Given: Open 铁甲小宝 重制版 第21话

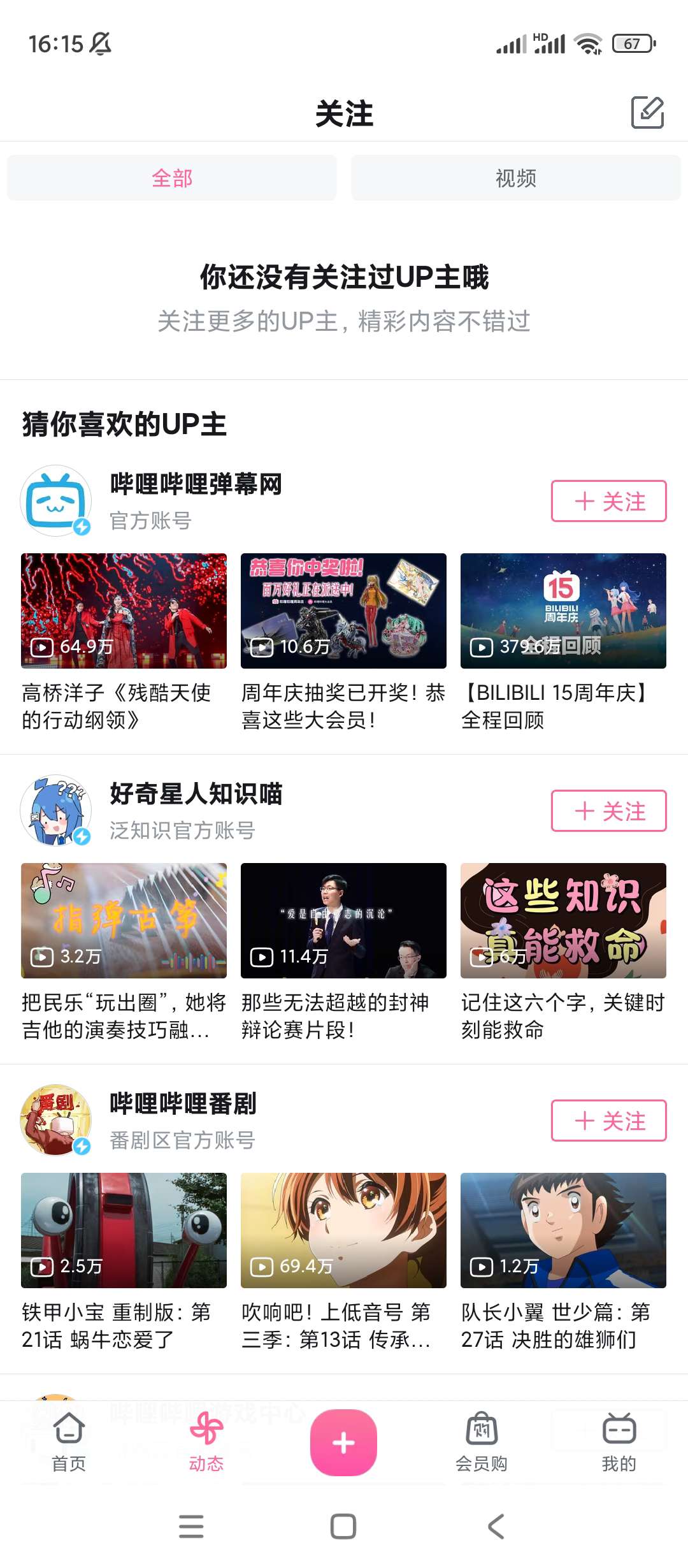Looking at the screenshot, I should [x=124, y=1230].
